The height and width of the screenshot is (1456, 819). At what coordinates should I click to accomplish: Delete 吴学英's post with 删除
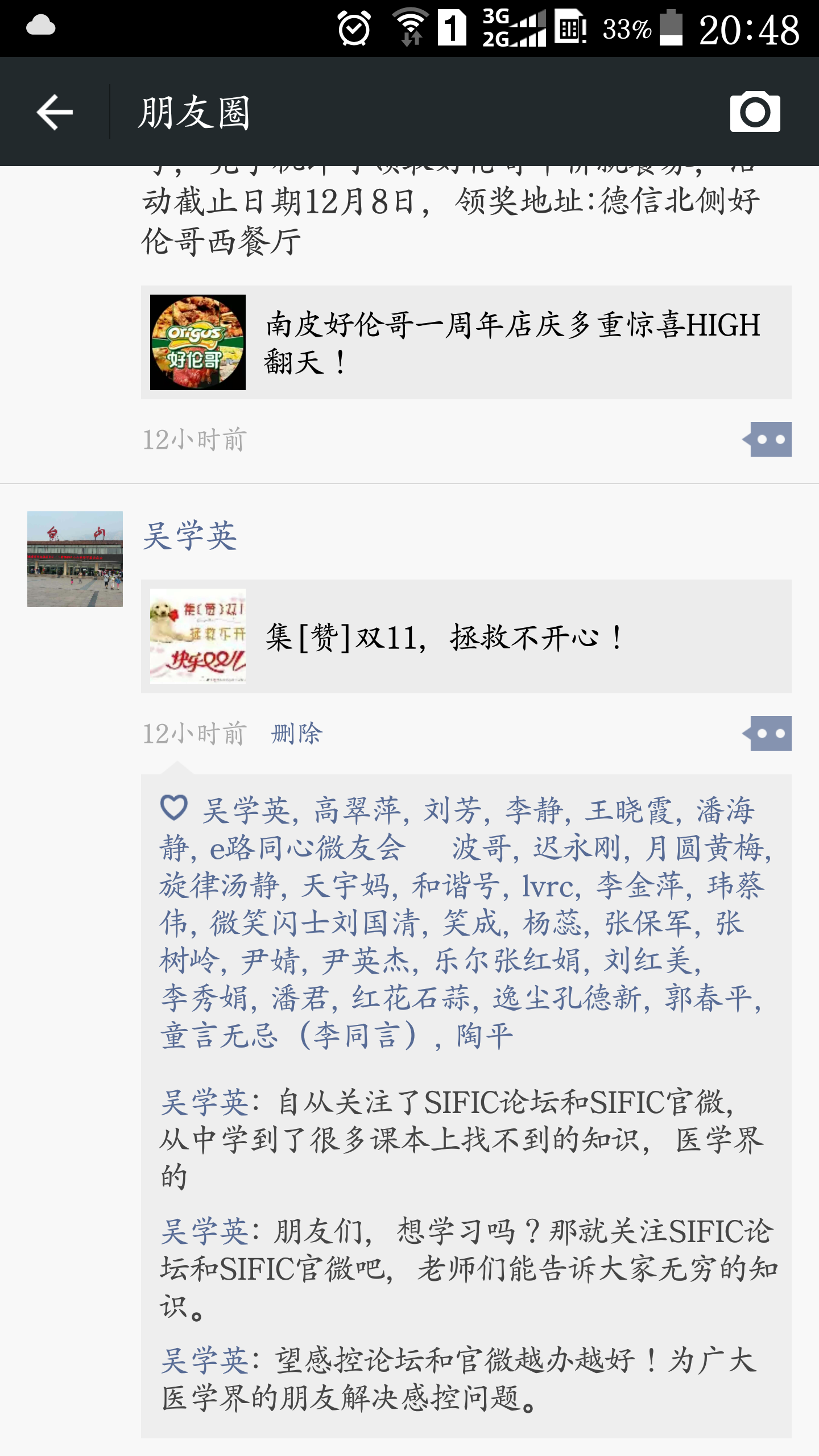[296, 734]
